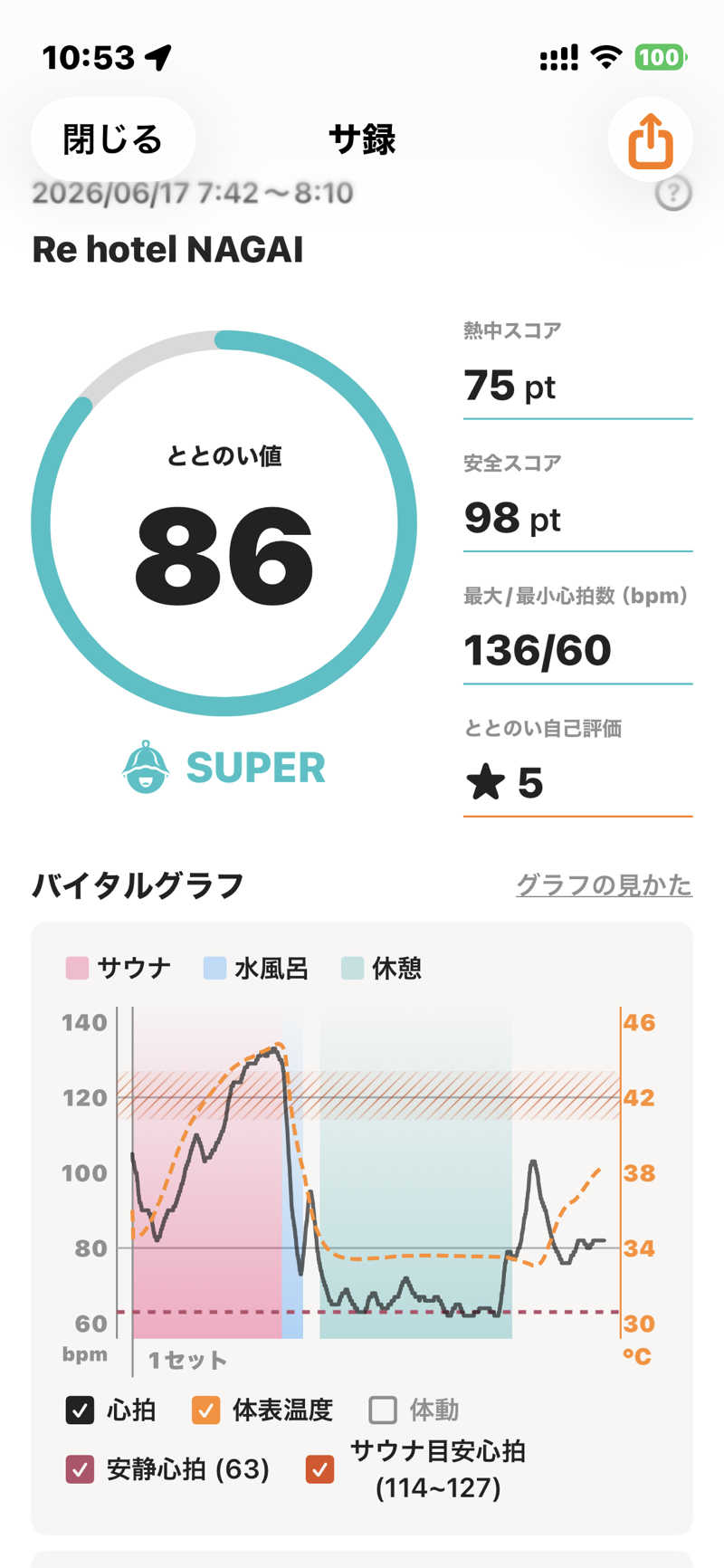Open the グラフの見かた link
The width and height of the screenshot is (724, 1568).
[604, 884]
